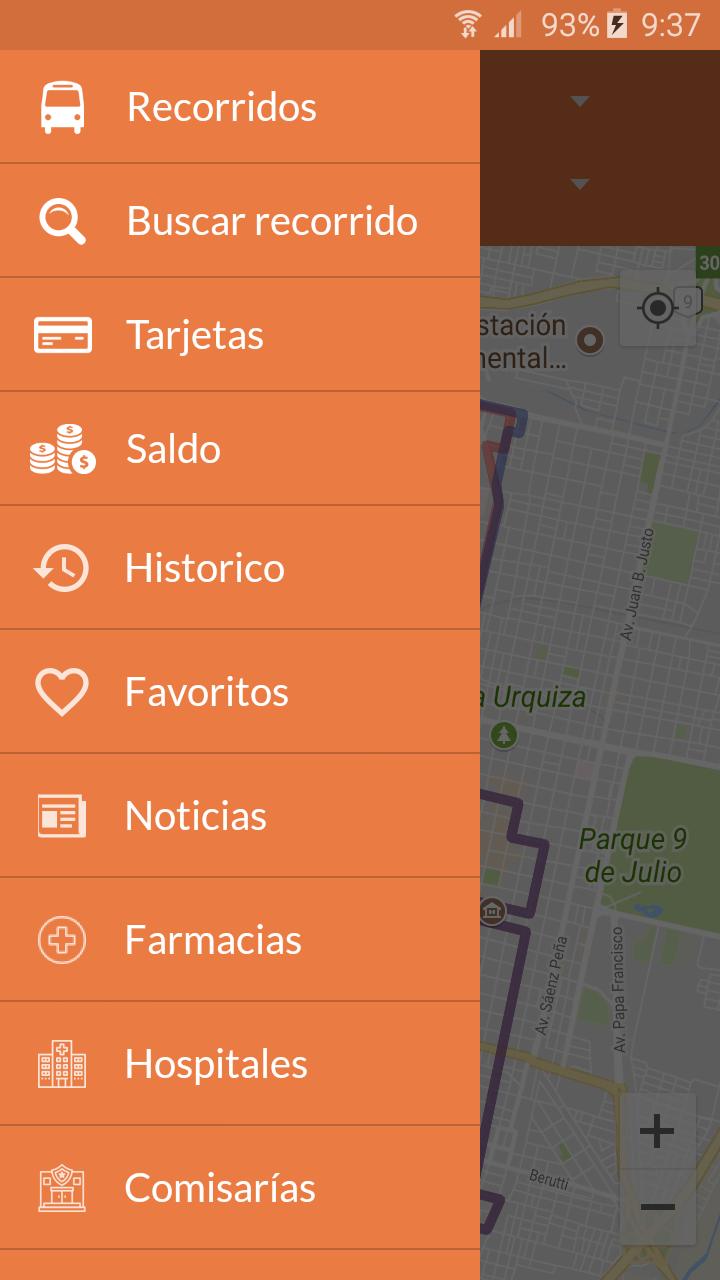Check your balance via Saldo
720x1280 pixels.
coord(172,450)
